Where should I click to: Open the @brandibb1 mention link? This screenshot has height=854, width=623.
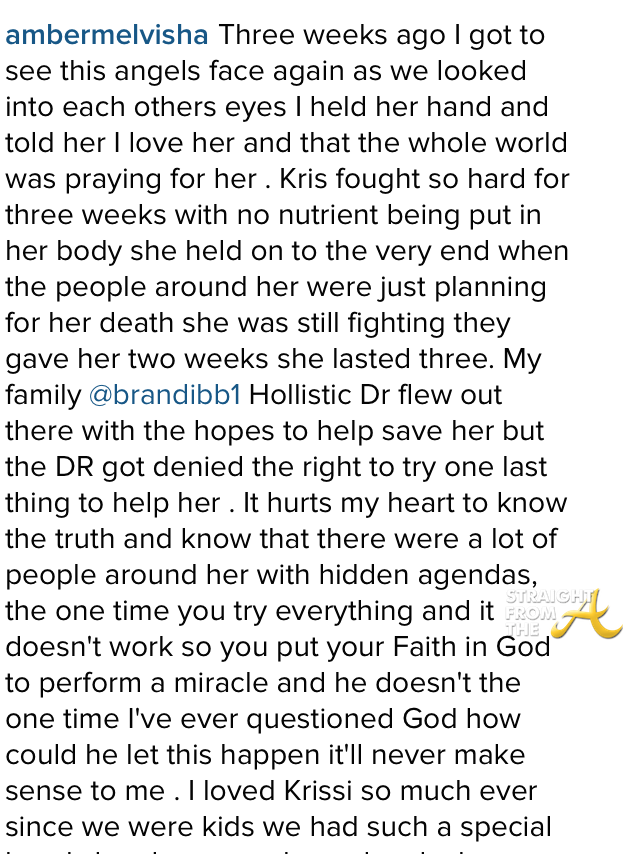(164, 395)
